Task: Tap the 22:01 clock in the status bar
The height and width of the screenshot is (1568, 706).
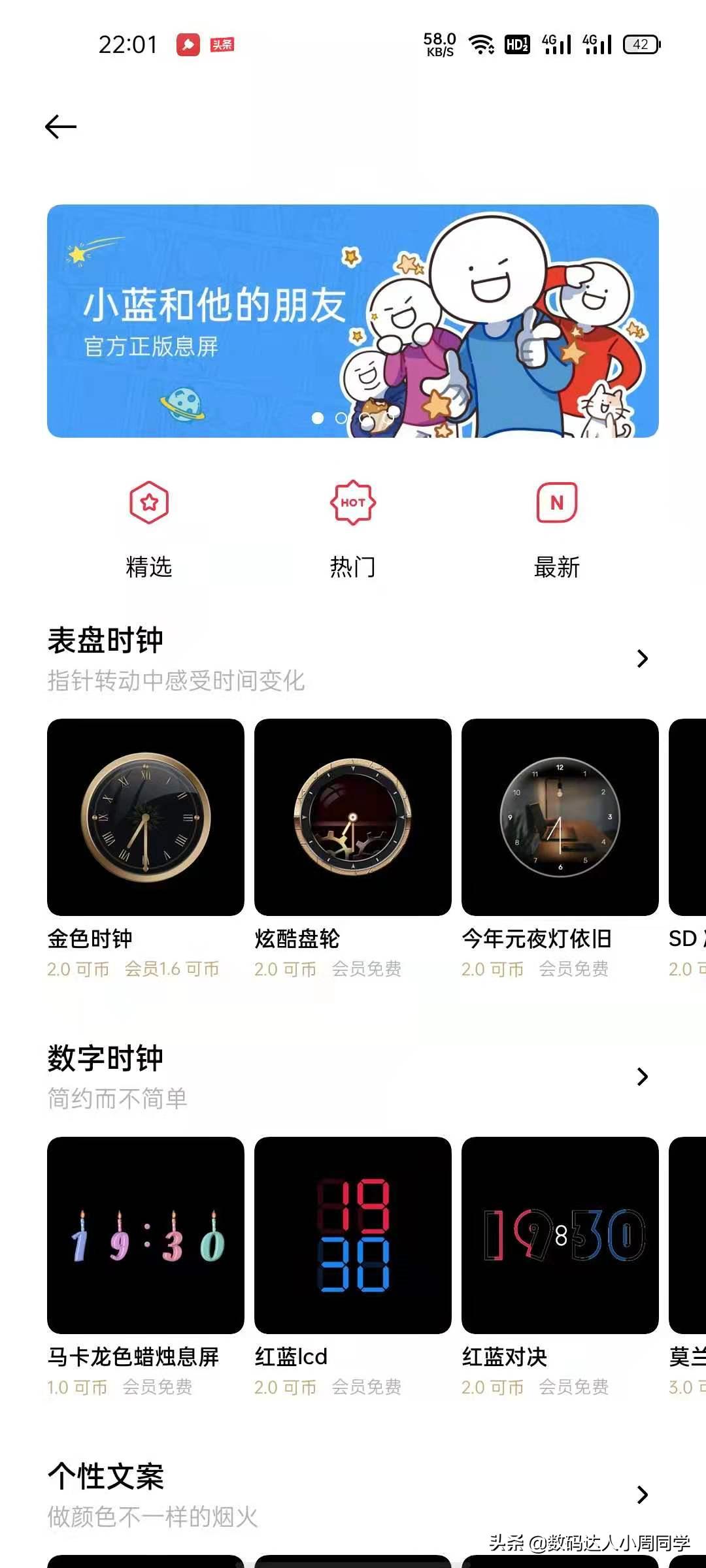Action: (x=126, y=44)
